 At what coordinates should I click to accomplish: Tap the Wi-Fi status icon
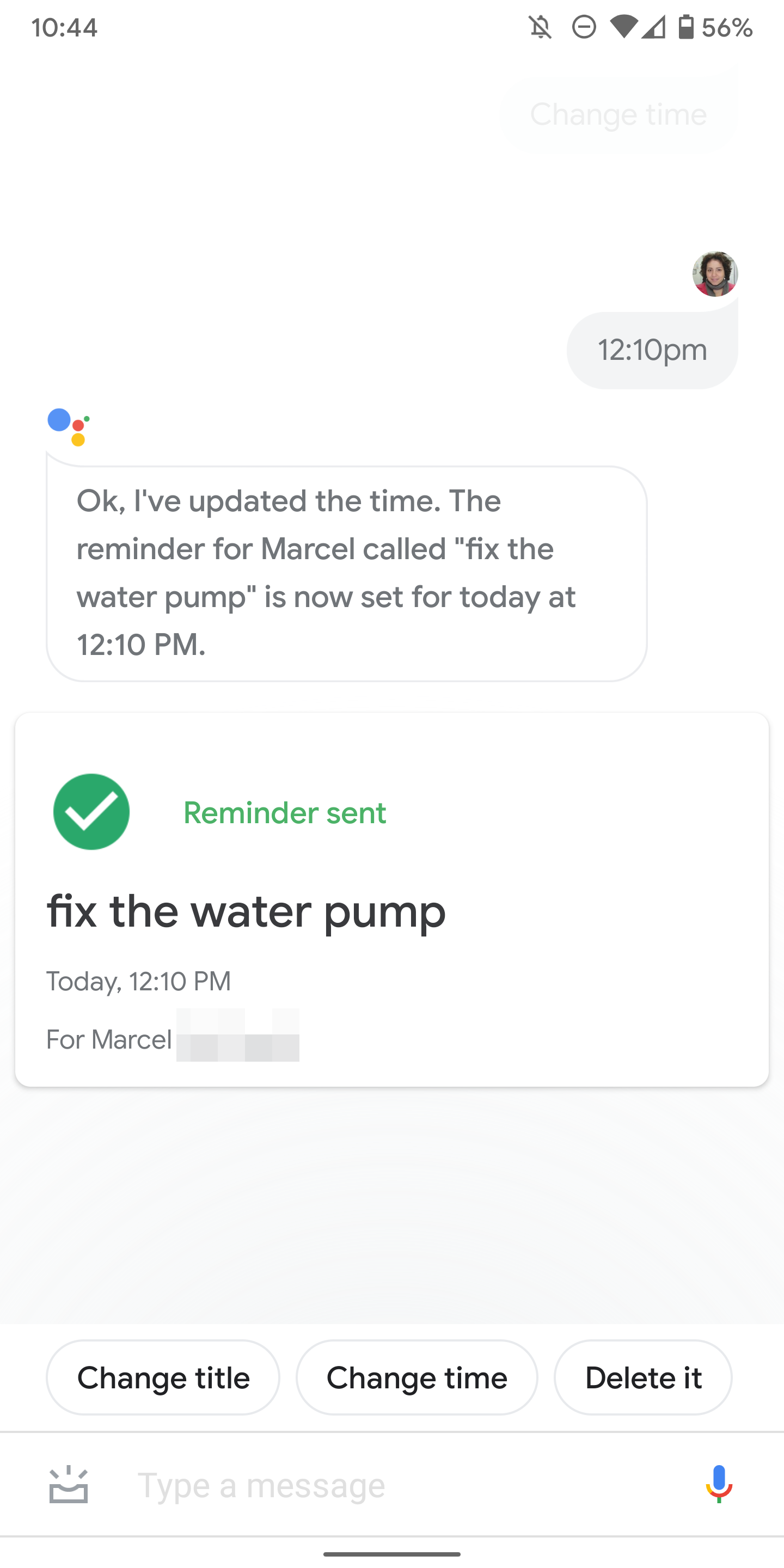(x=625, y=27)
